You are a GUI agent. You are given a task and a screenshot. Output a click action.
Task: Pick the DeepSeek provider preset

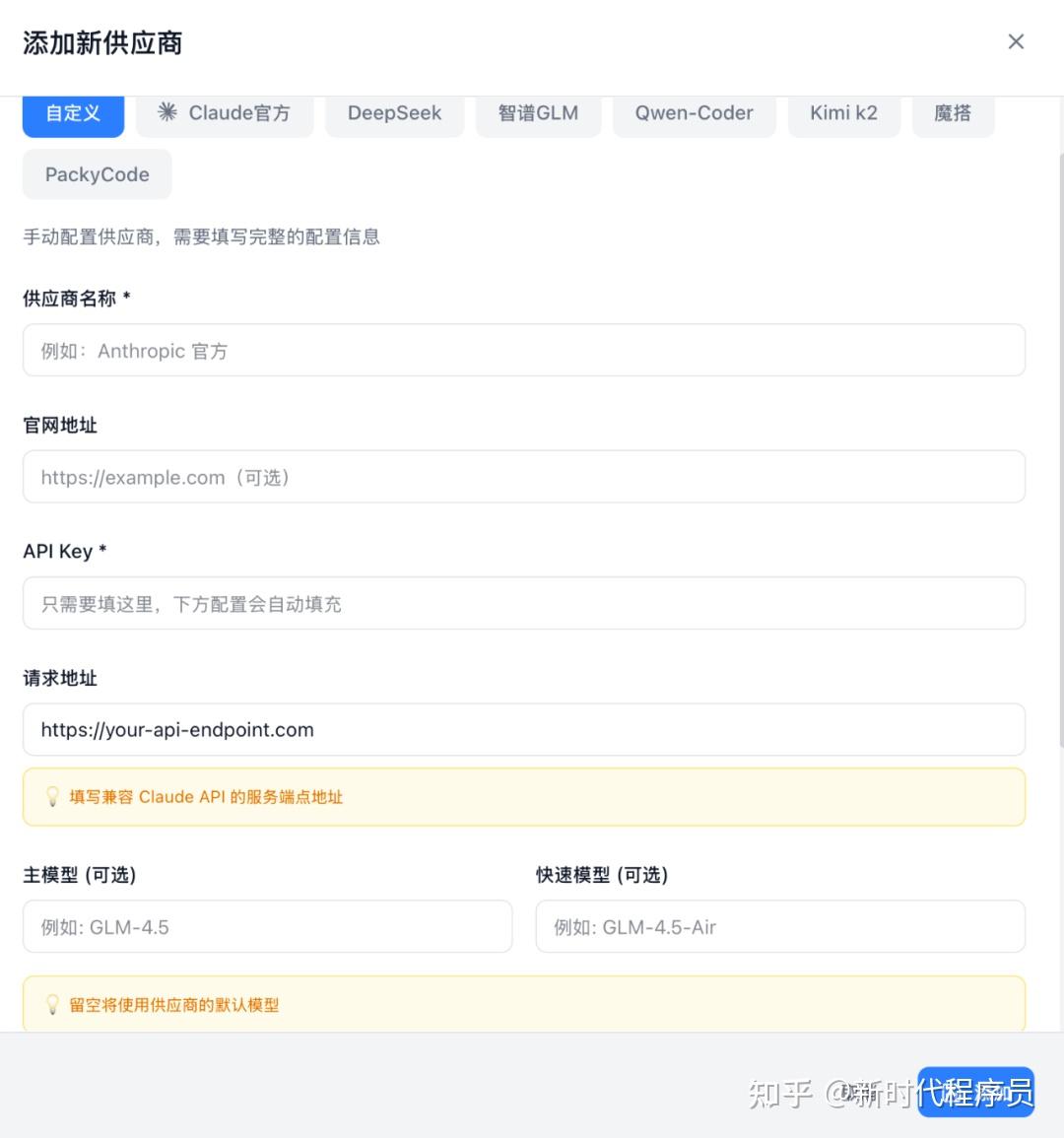394,113
